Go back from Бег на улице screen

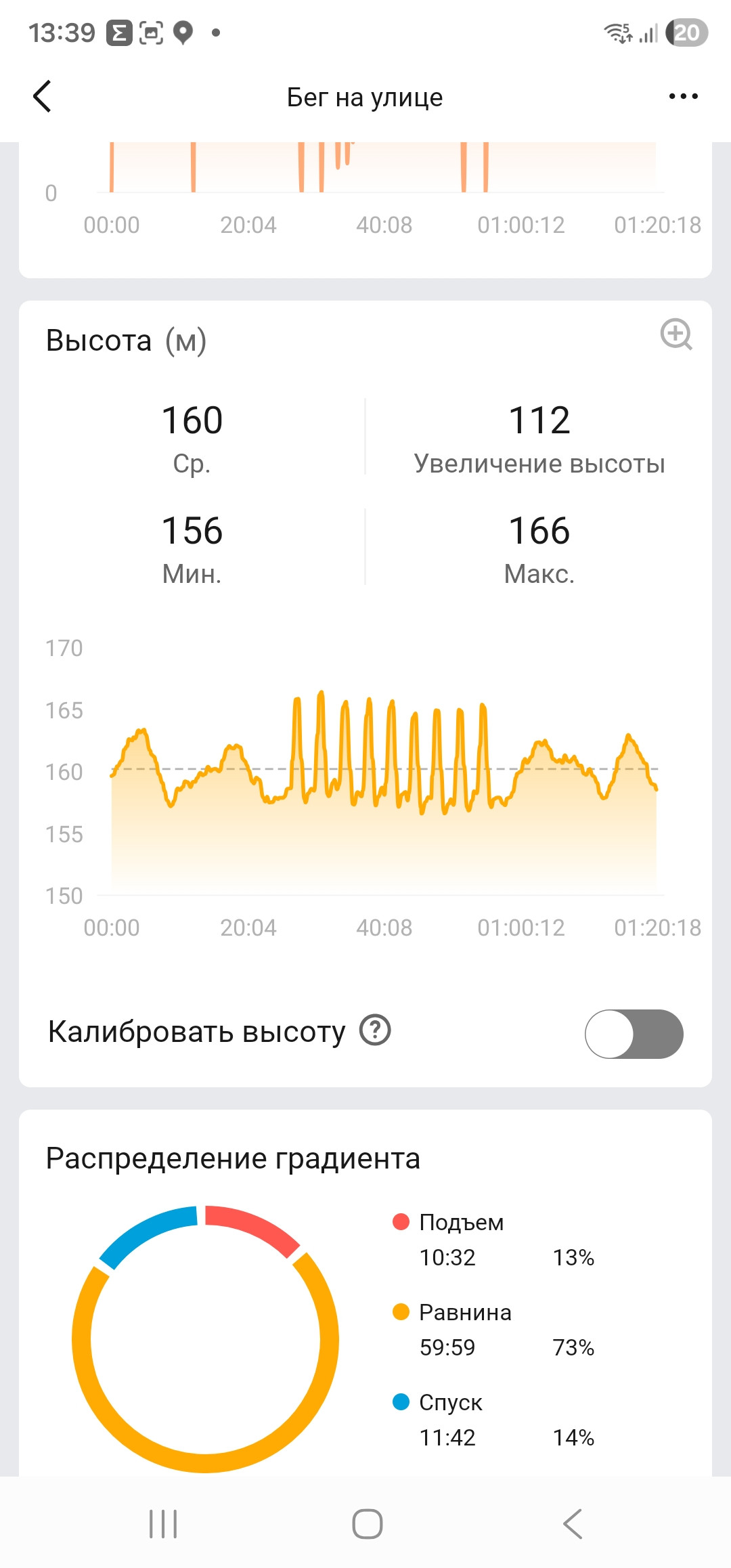click(x=42, y=96)
